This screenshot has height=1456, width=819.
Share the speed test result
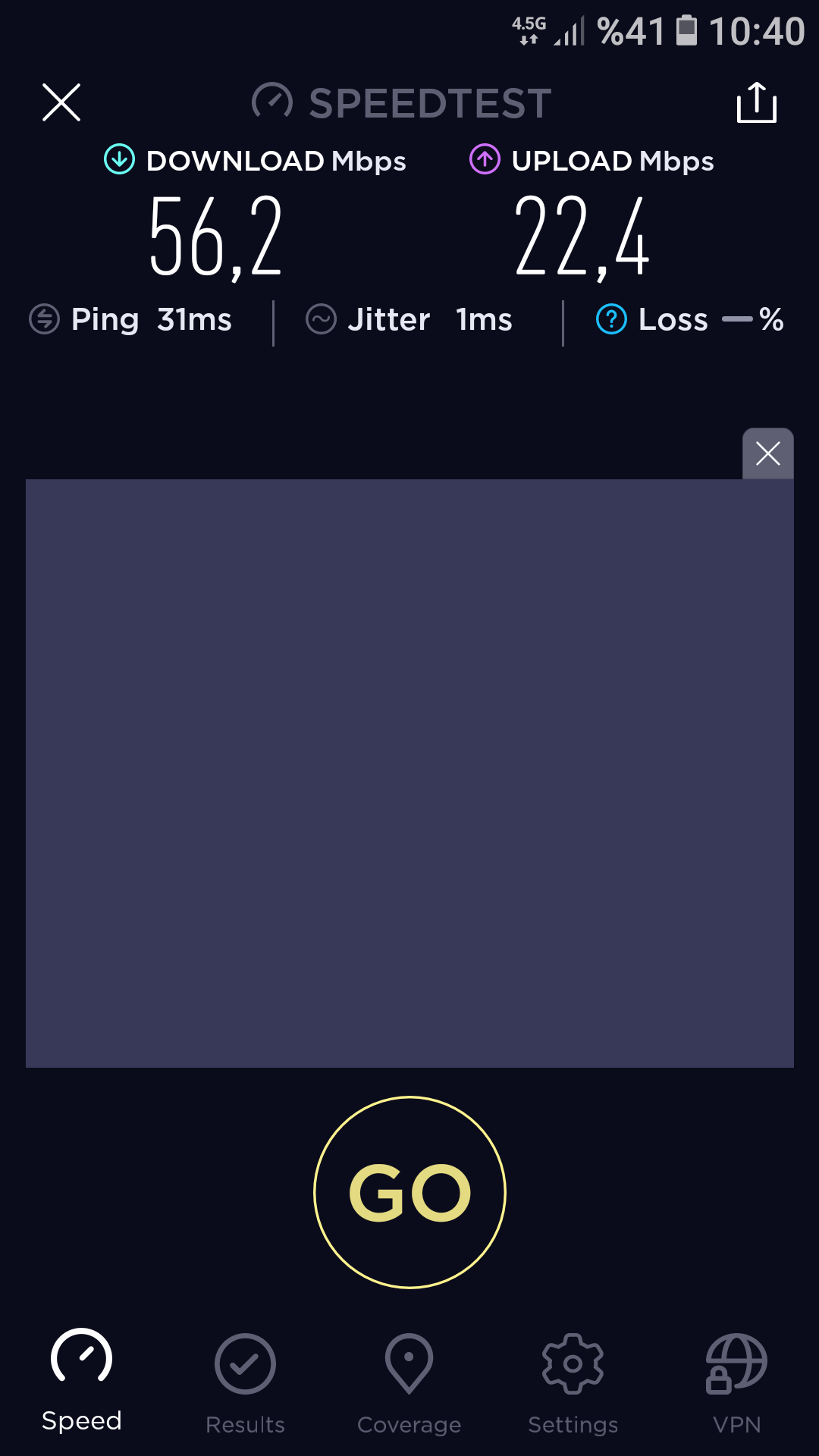(757, 102)
